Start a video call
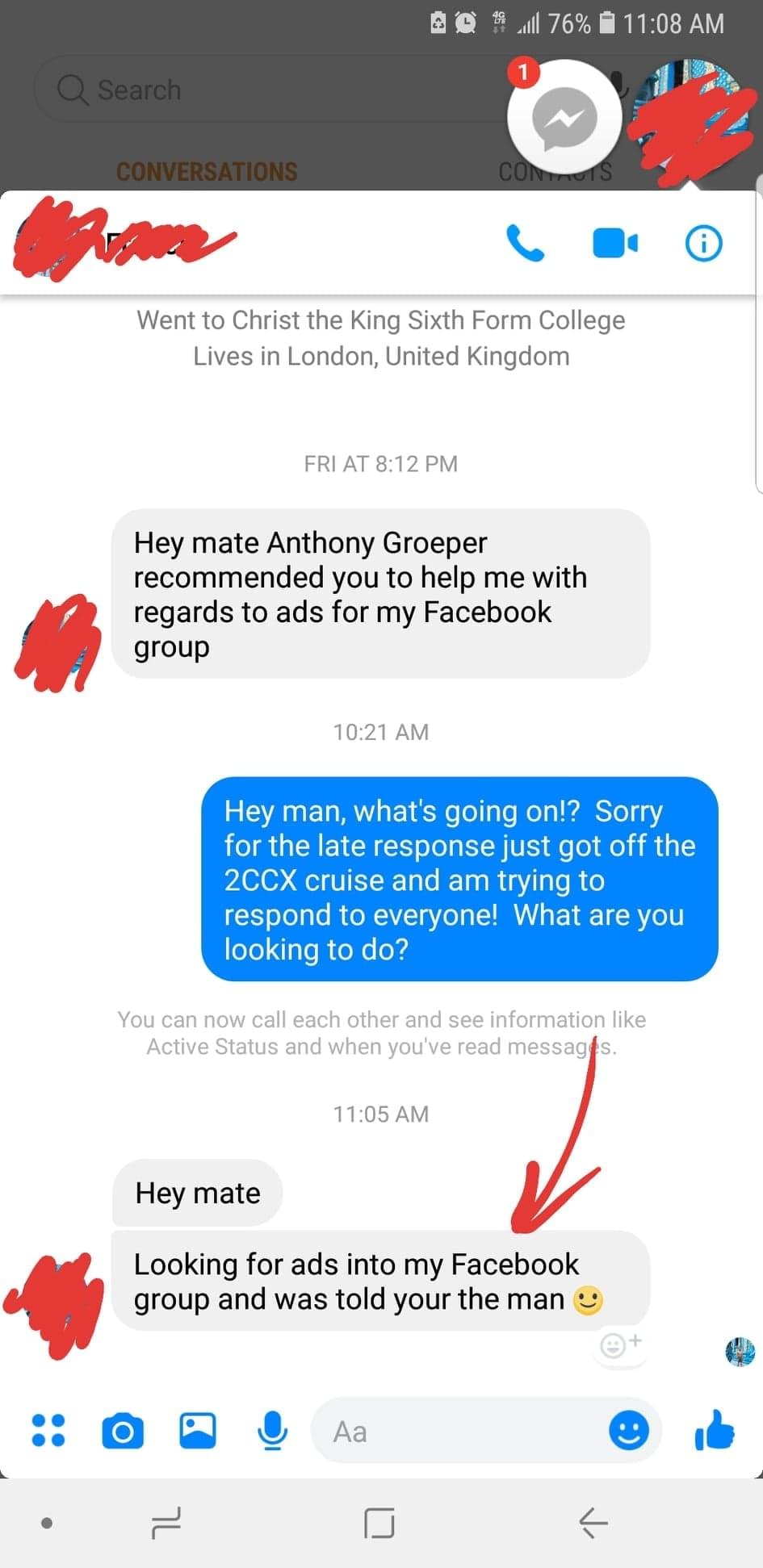The image size is (763, 1568). [x=614, y=243]
